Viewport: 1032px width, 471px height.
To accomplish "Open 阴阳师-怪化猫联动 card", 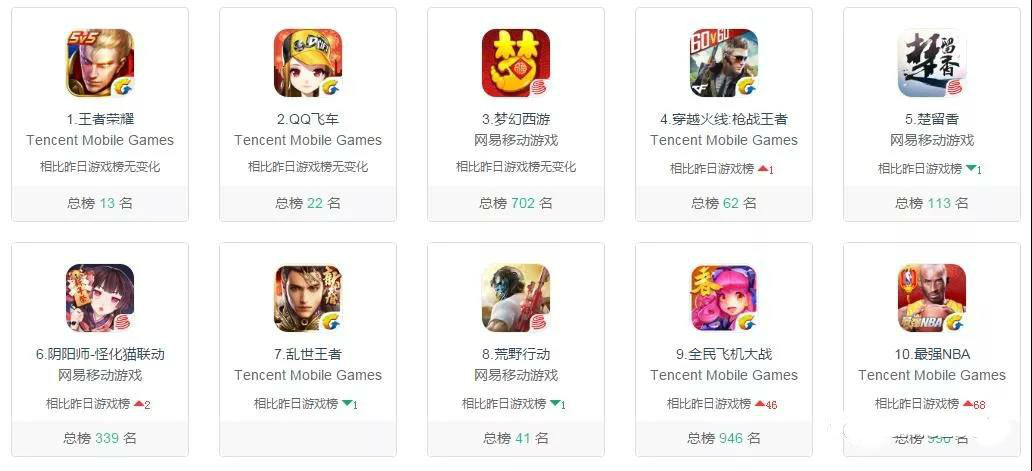I will 100,298.
